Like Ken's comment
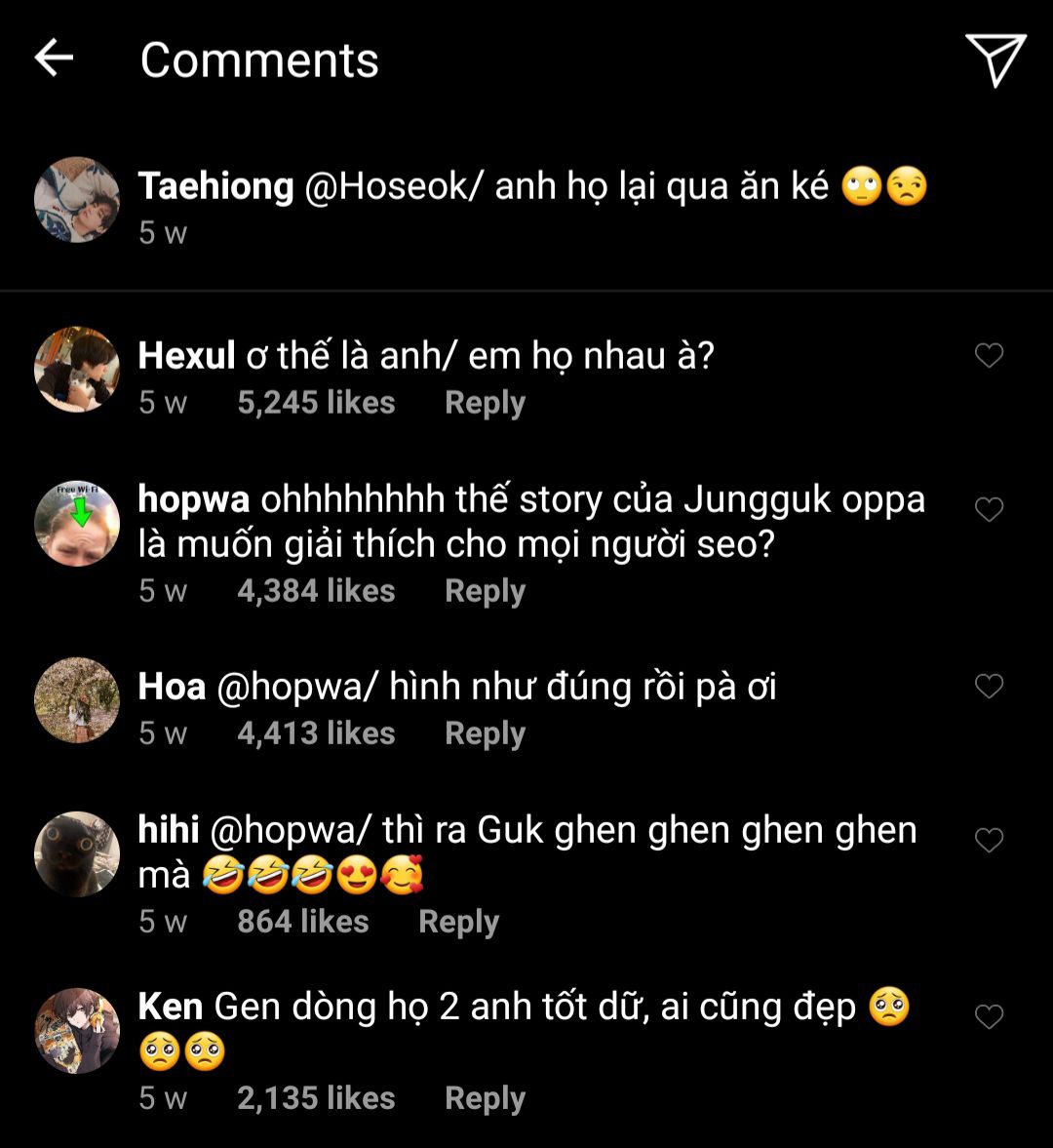Screen dimensions: 1053x1148 tap(989, 1017)
